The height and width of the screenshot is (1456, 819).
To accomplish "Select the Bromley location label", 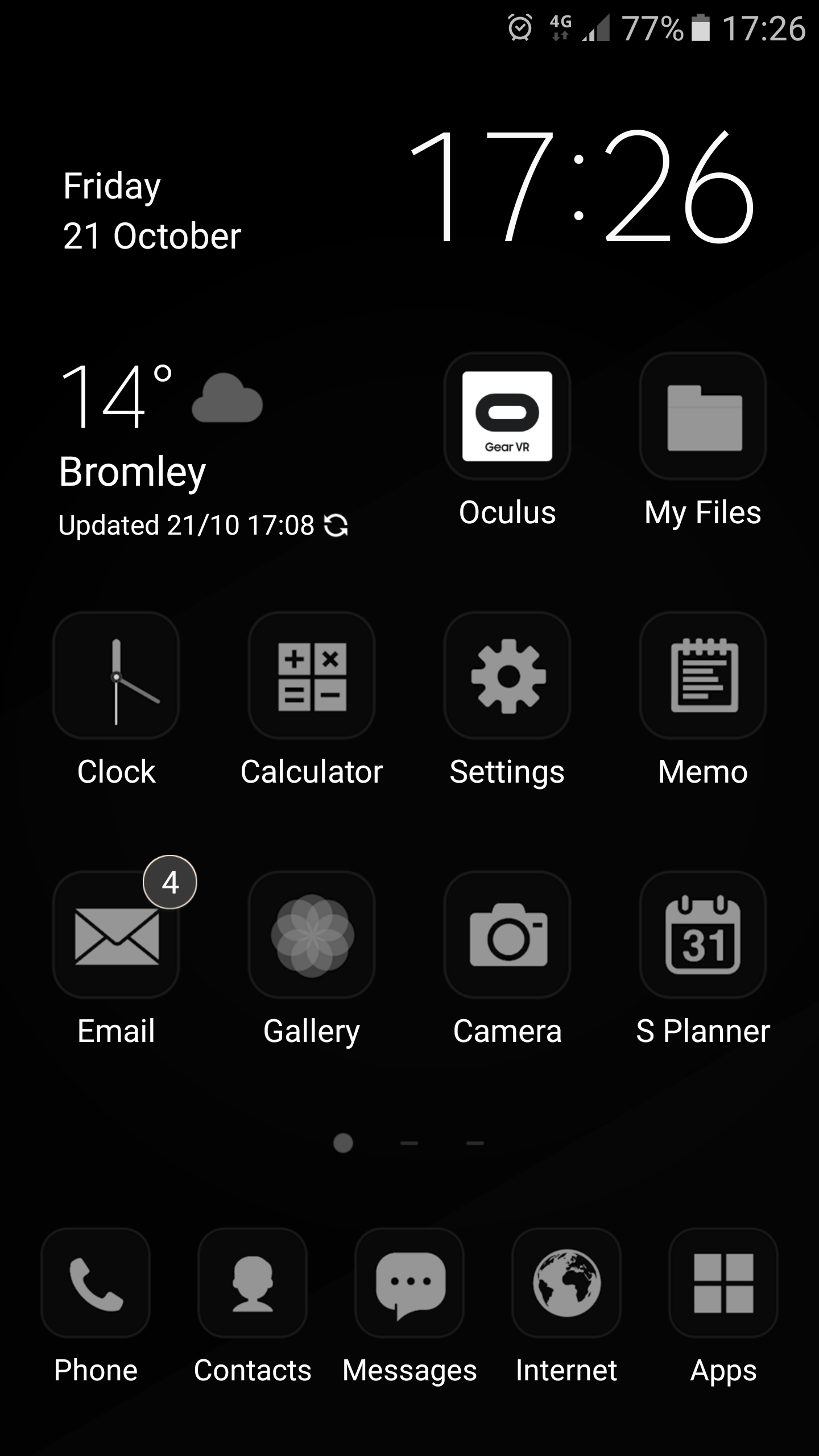I will click(x=132, y=472).
